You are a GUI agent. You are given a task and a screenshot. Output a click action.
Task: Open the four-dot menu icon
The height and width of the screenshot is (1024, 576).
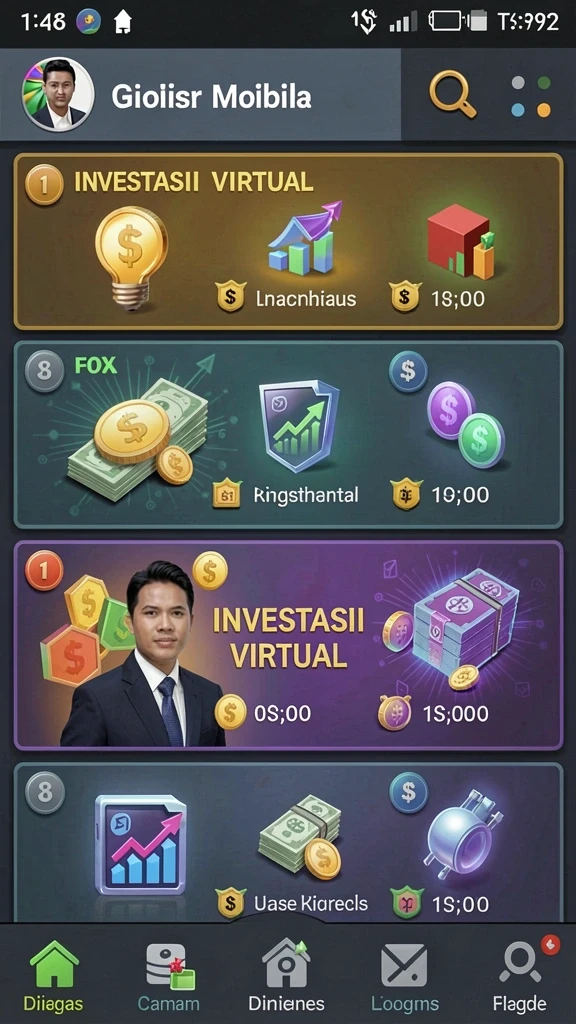point(531,96)
